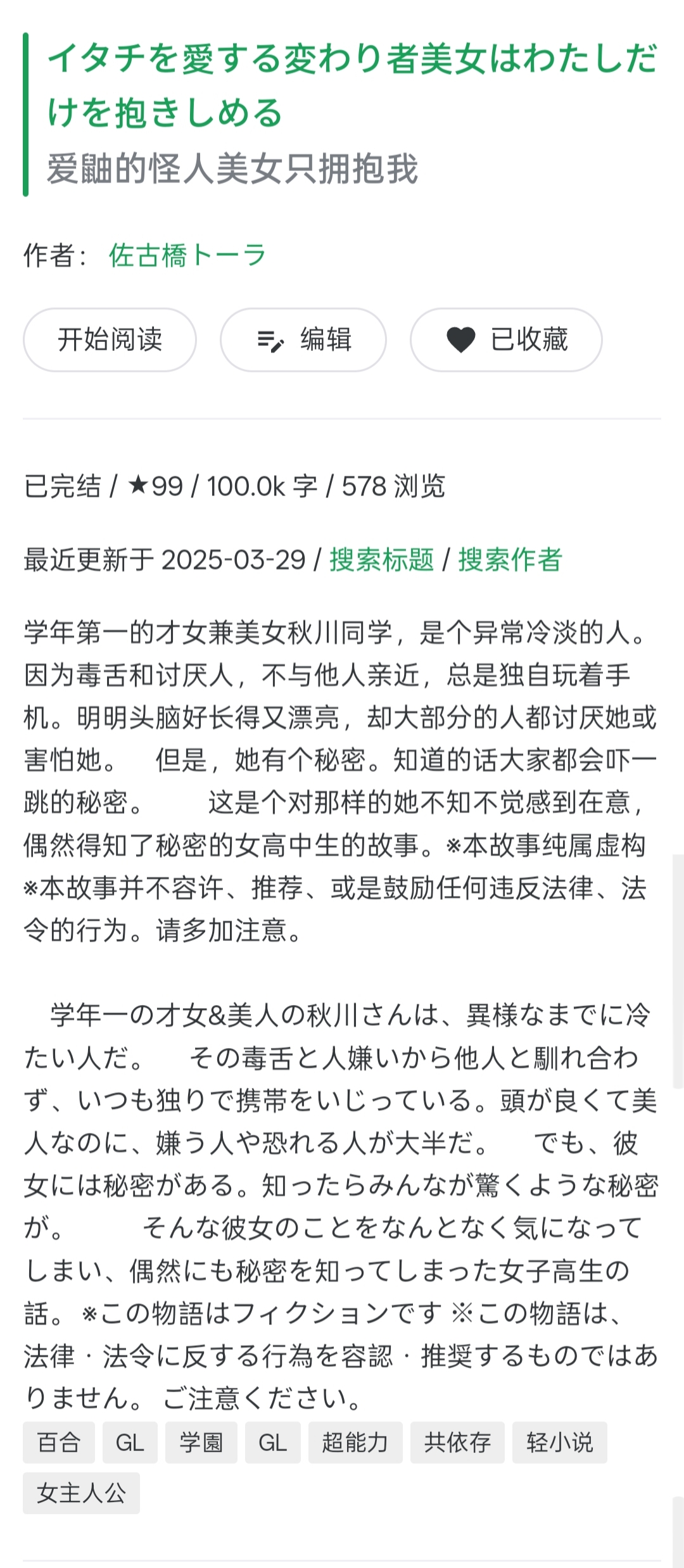Viewport: 684px width, 1568px height.
Task: Open author 佐古橋トーラ's page
Action: [x=187, y=255]
